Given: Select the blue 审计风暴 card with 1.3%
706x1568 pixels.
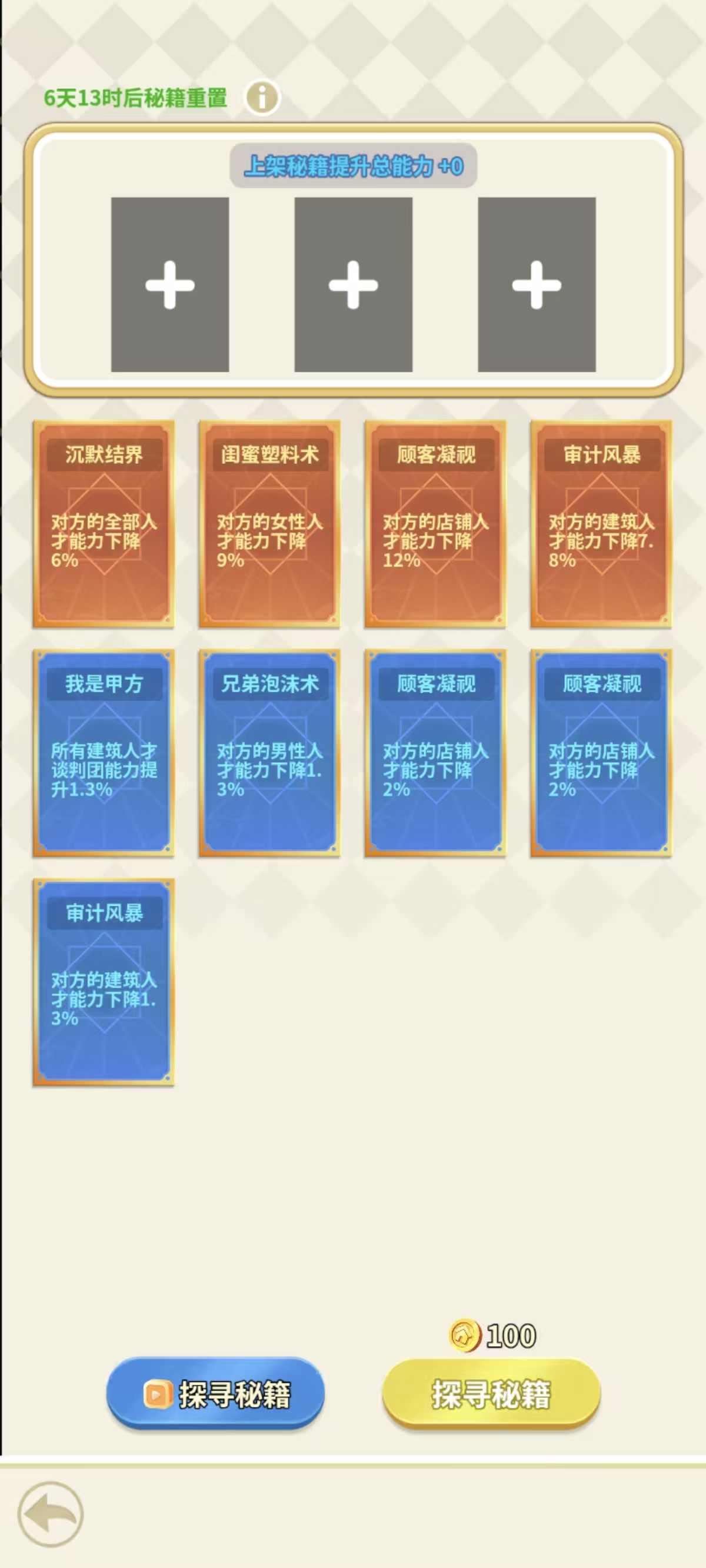Looking at the screenshot, I should pos(104,981).
